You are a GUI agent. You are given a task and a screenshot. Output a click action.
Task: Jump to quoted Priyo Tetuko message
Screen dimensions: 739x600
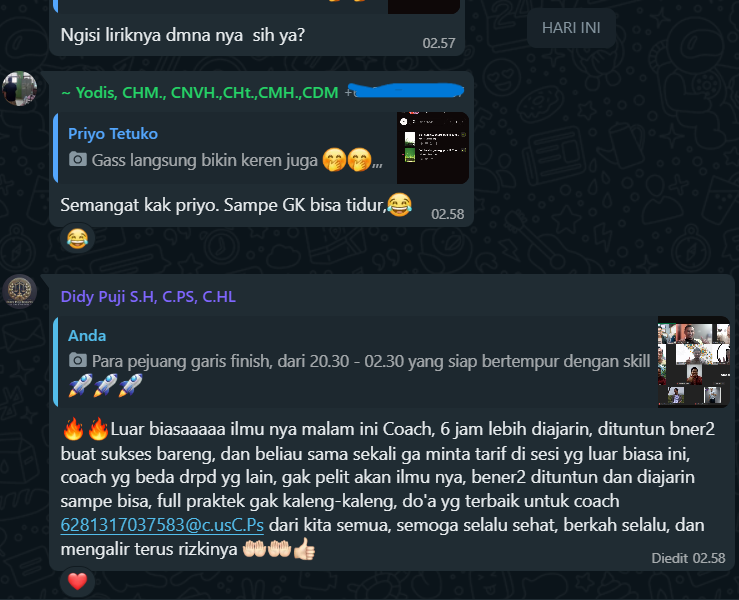(230, 147)
